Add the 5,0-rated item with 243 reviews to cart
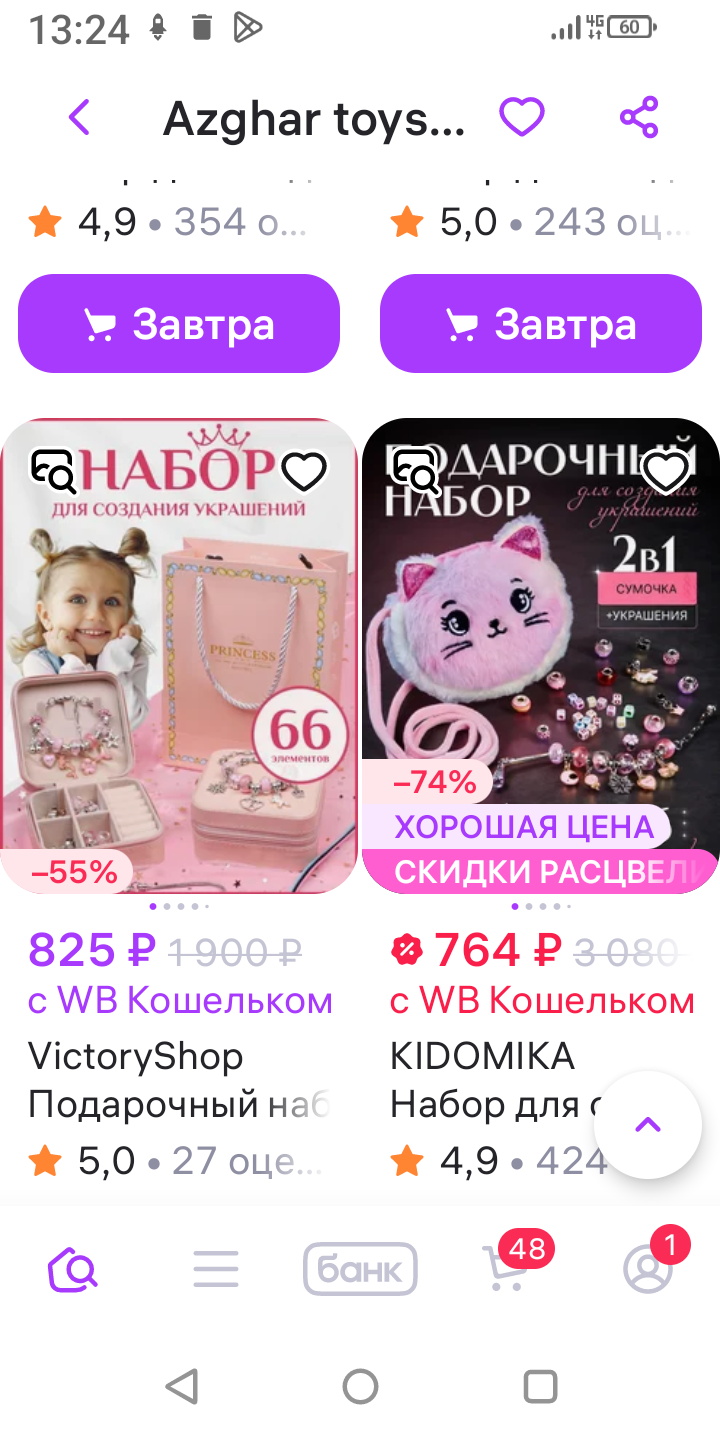 [x=541, y=324]
